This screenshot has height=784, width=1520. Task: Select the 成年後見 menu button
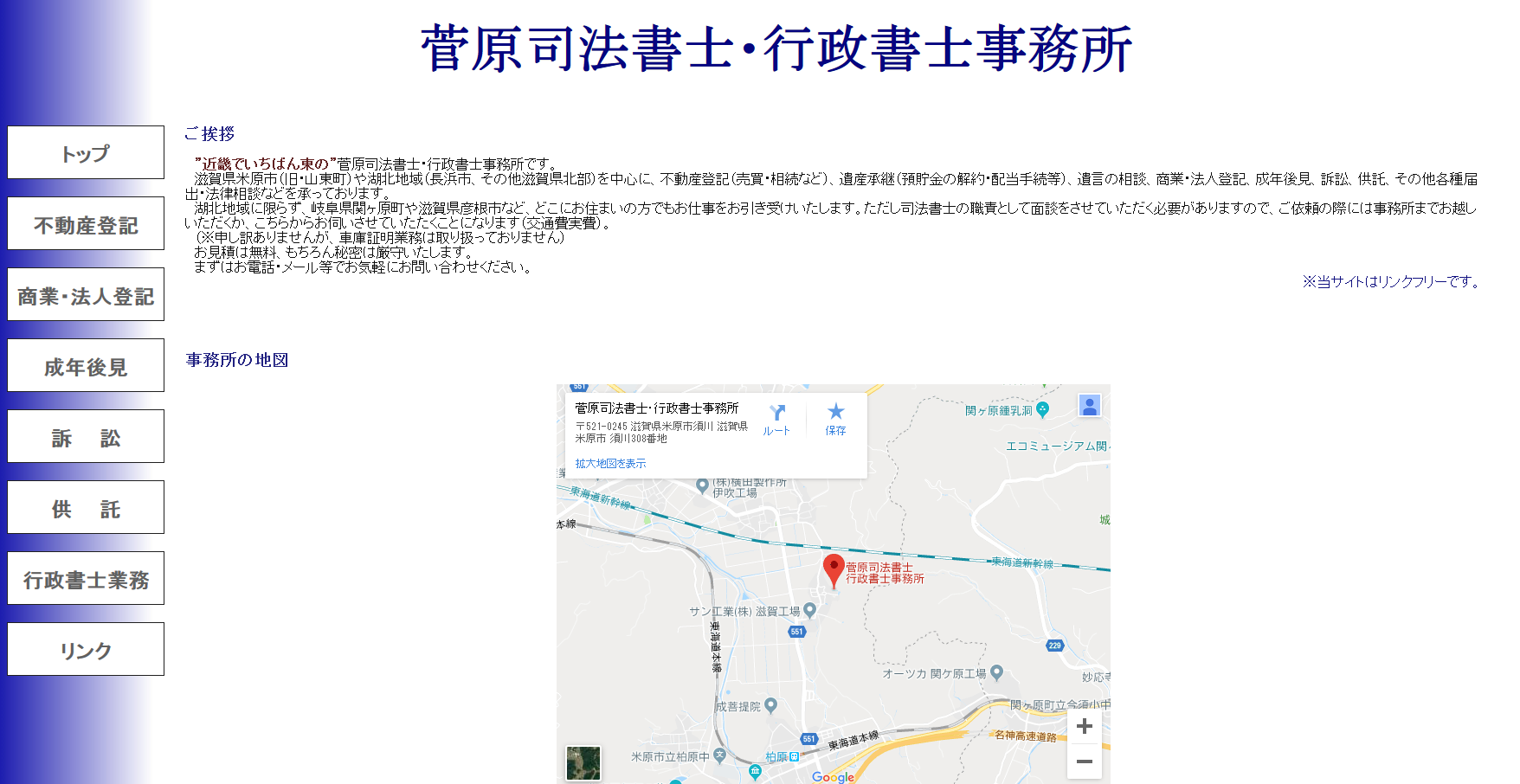click(x=86, y=366)
